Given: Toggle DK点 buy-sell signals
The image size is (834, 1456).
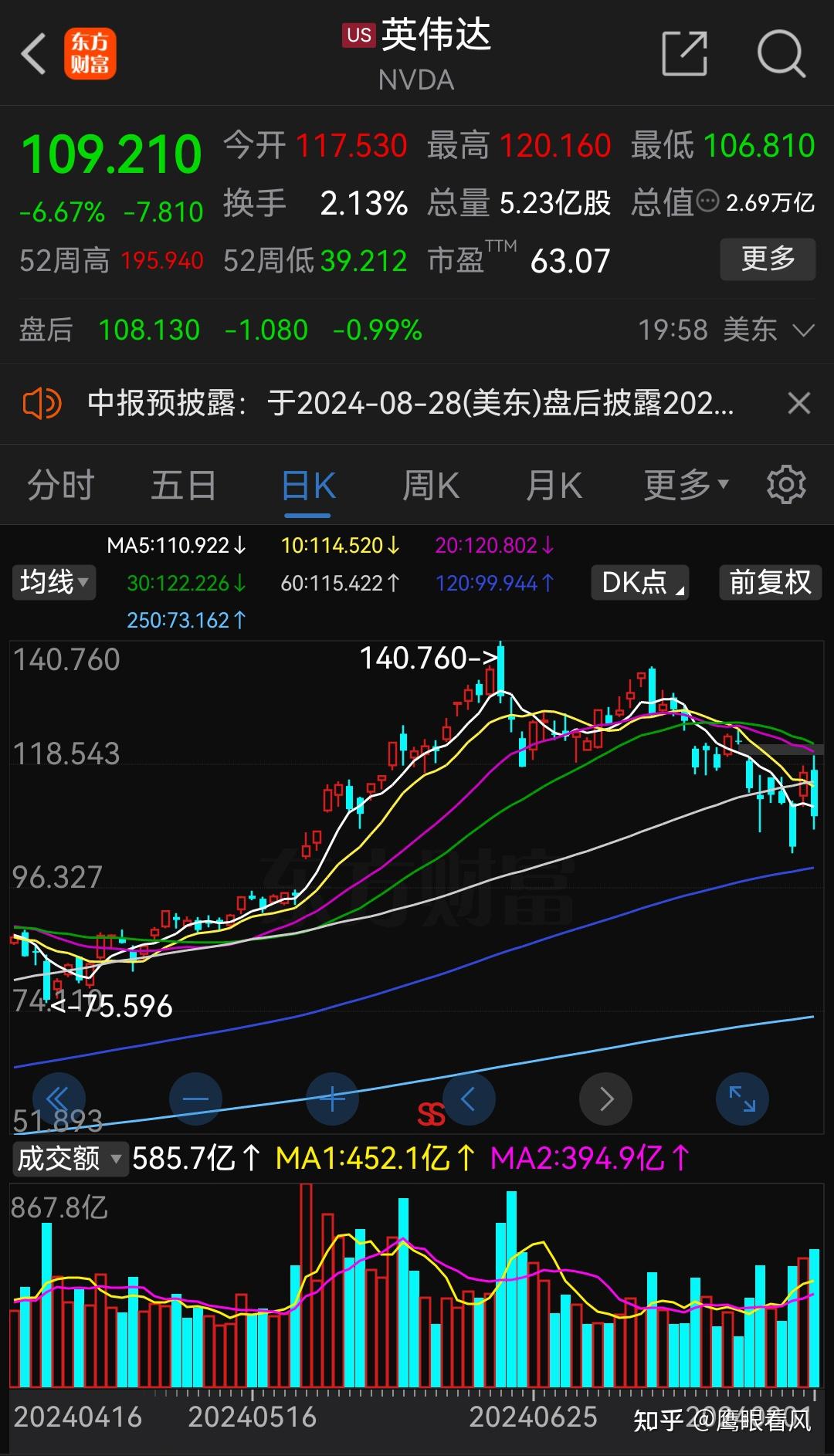Looking at the screenshot, I should pyautogui.click(x=639, y=583).
